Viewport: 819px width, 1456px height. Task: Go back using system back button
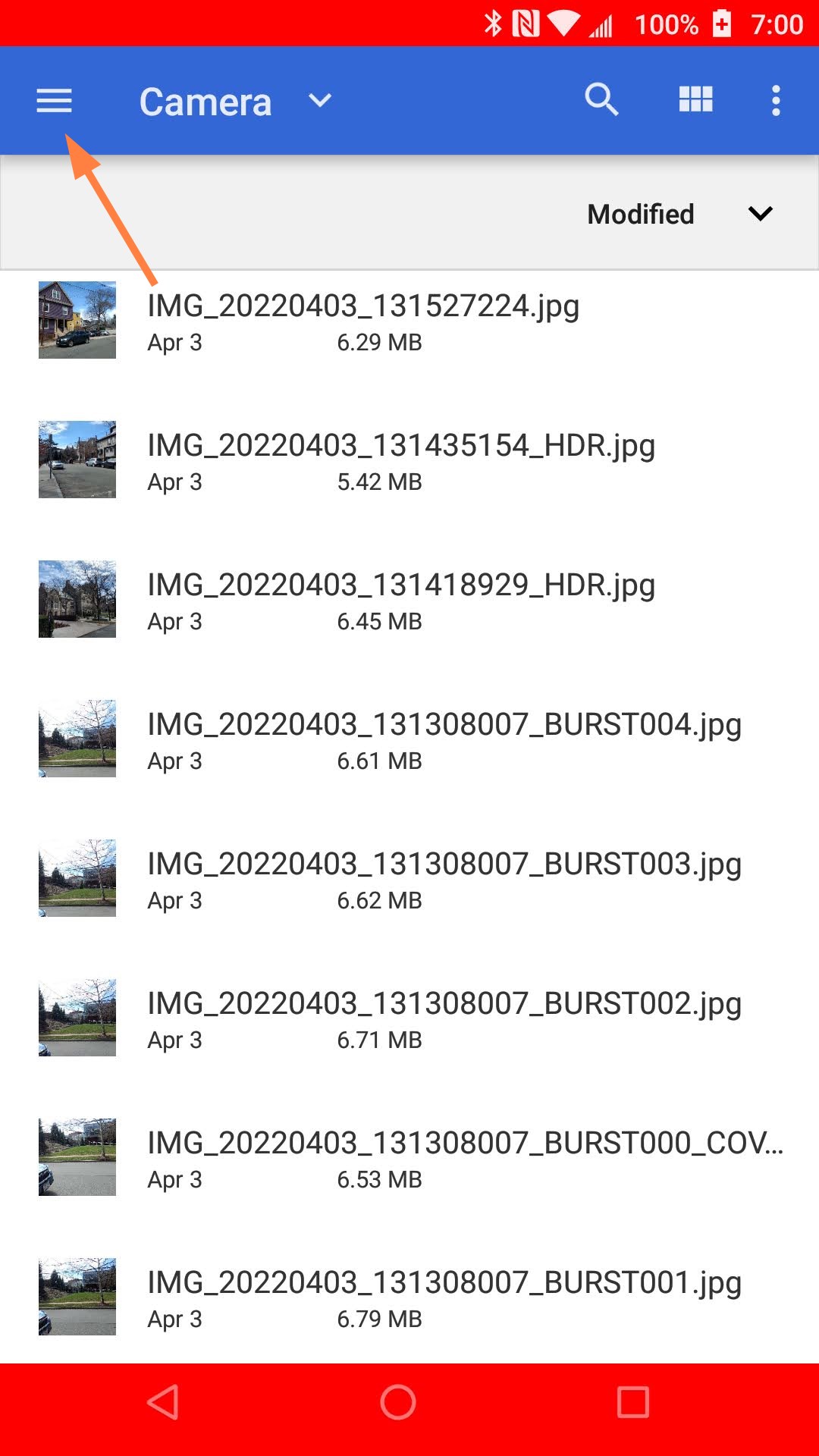pos(163,1402)
